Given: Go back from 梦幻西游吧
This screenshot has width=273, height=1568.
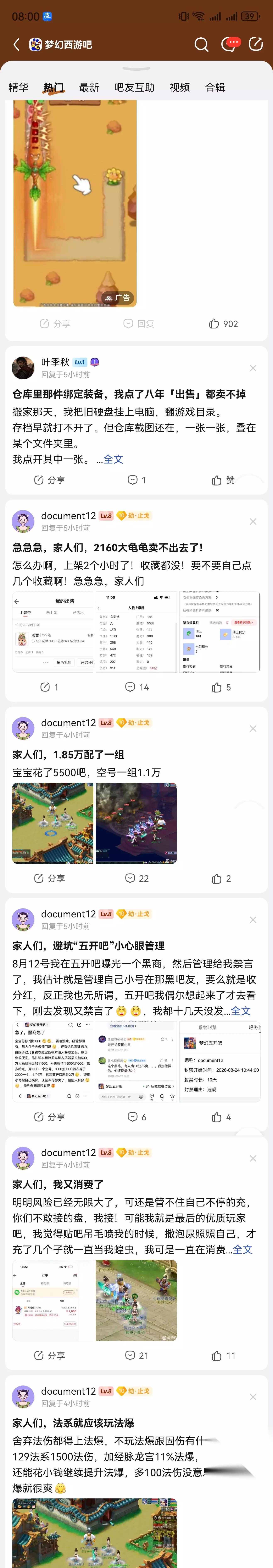Looking at the screenshot, I should coord(16,44).
